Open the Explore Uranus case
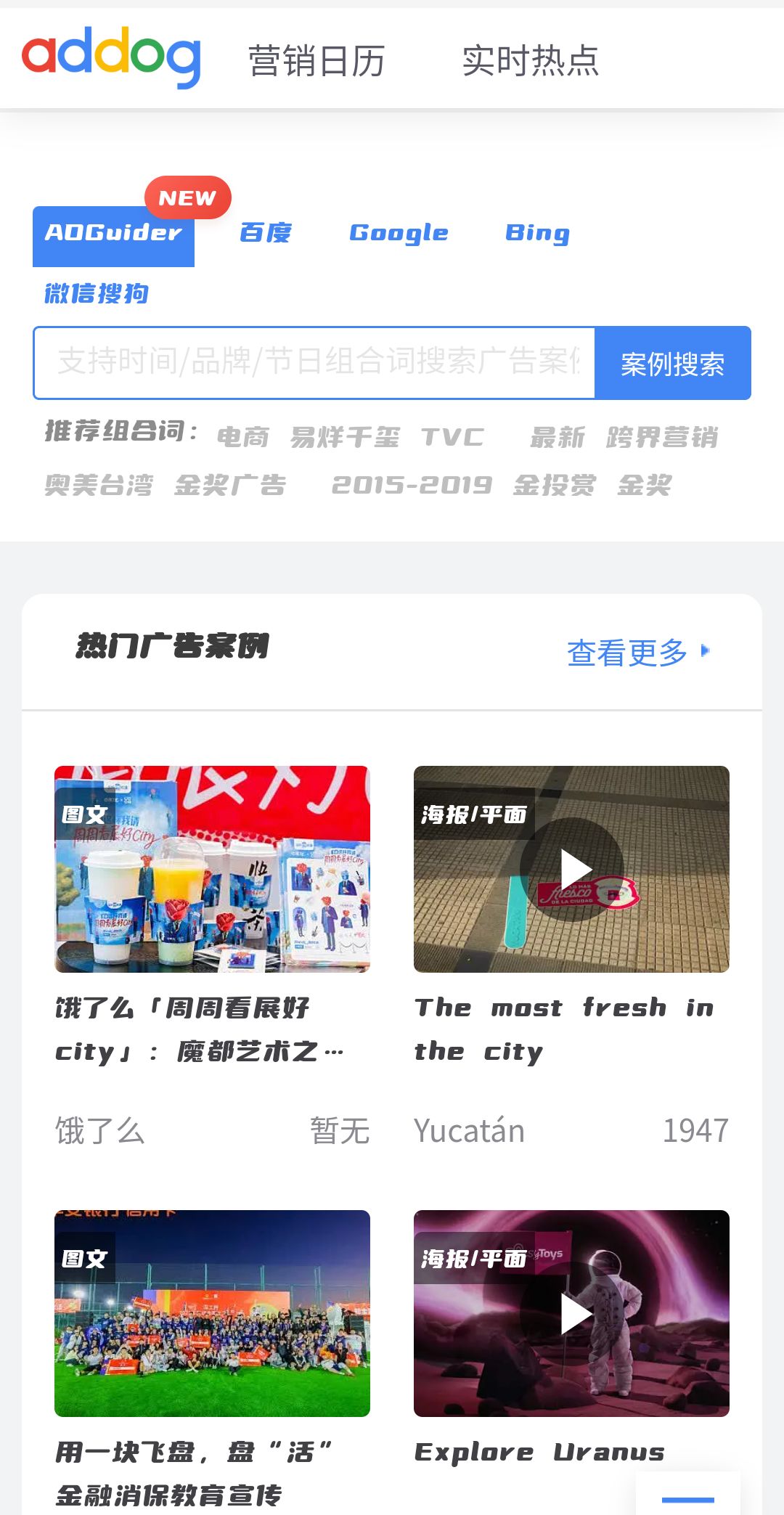 pyautogui.click(x=571, y=1313)
